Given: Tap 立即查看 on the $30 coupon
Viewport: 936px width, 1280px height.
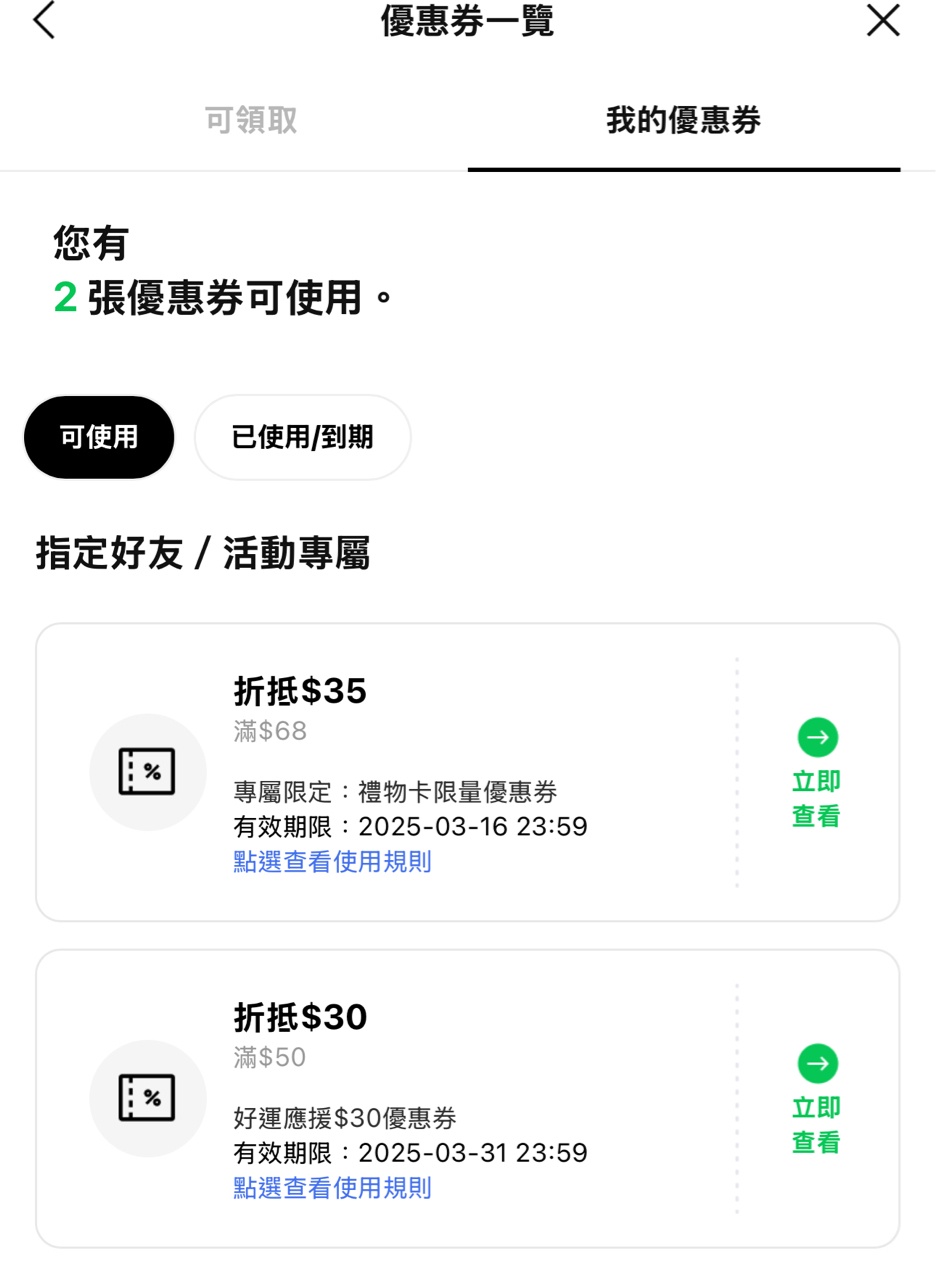Looking at the screenshot, I should coord(817,1099).
